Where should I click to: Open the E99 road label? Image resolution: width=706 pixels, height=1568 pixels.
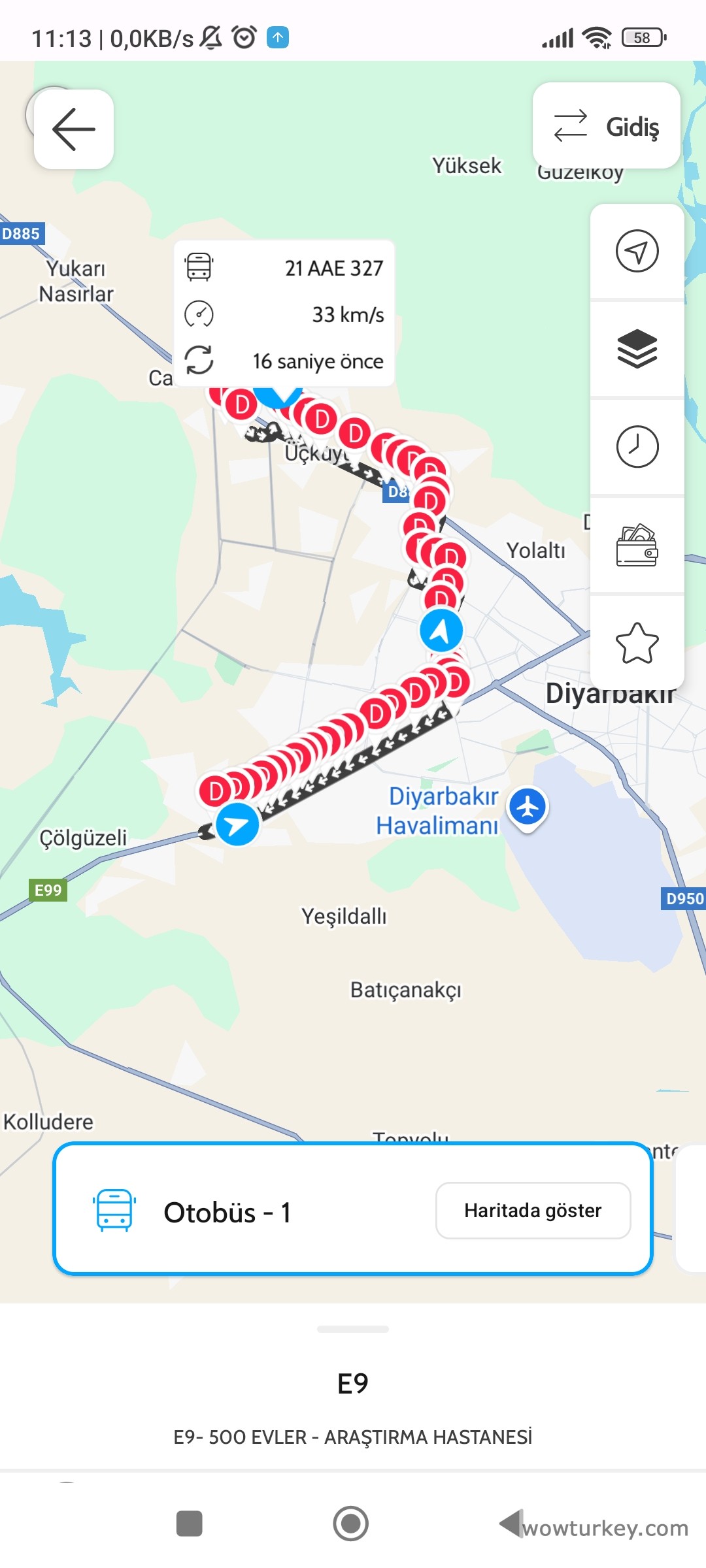[x=49, y=889]
